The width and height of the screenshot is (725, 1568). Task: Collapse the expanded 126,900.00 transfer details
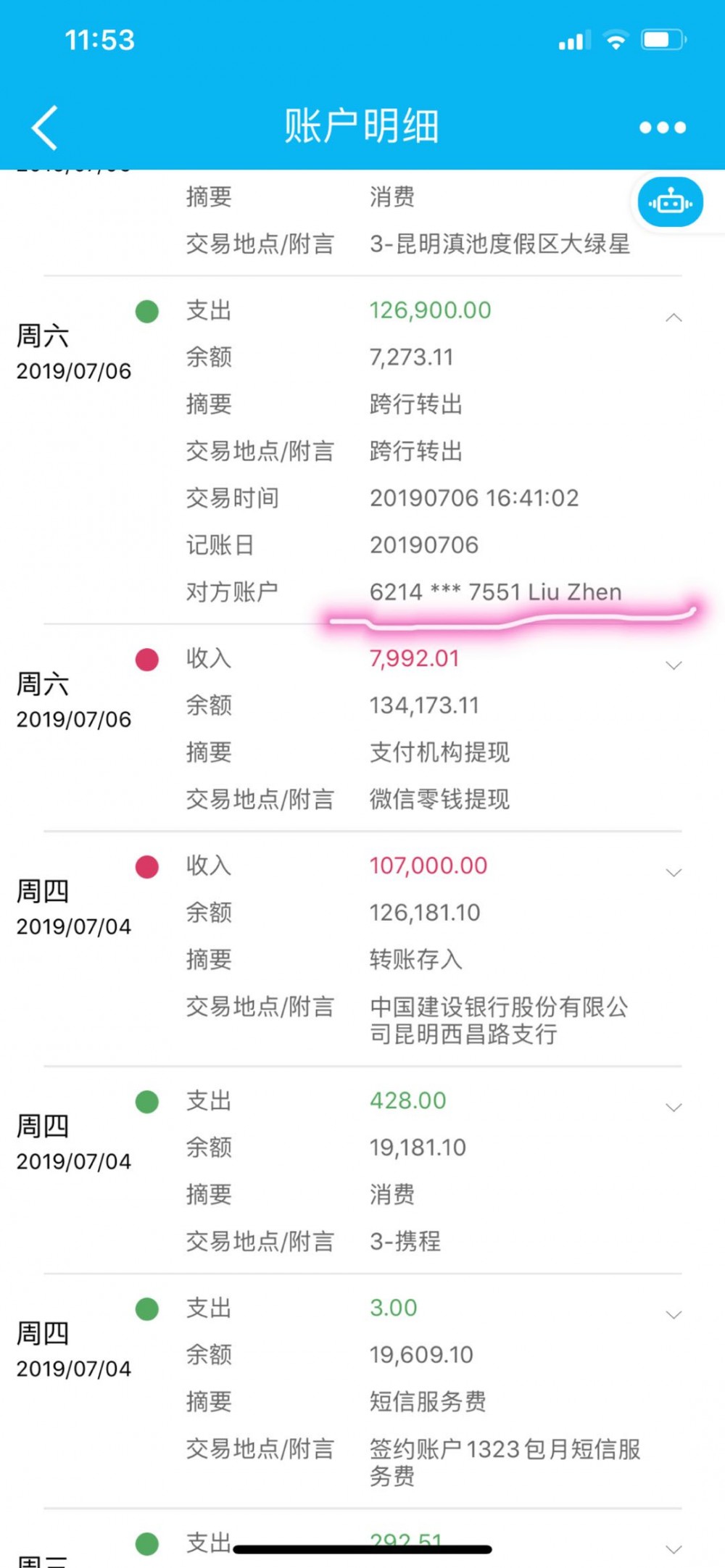tap(674, 318)
